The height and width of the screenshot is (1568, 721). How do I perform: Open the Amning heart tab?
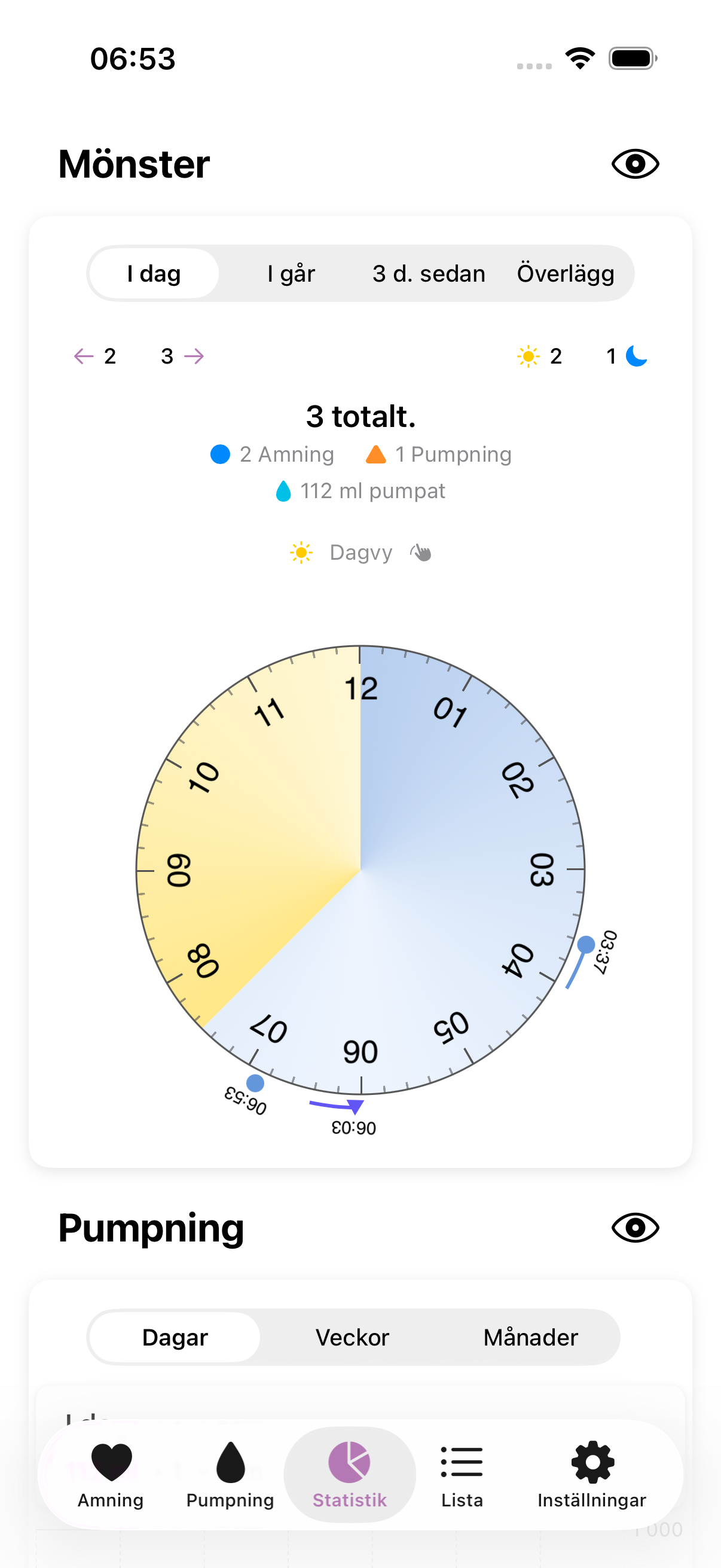tap(110, 1473)
